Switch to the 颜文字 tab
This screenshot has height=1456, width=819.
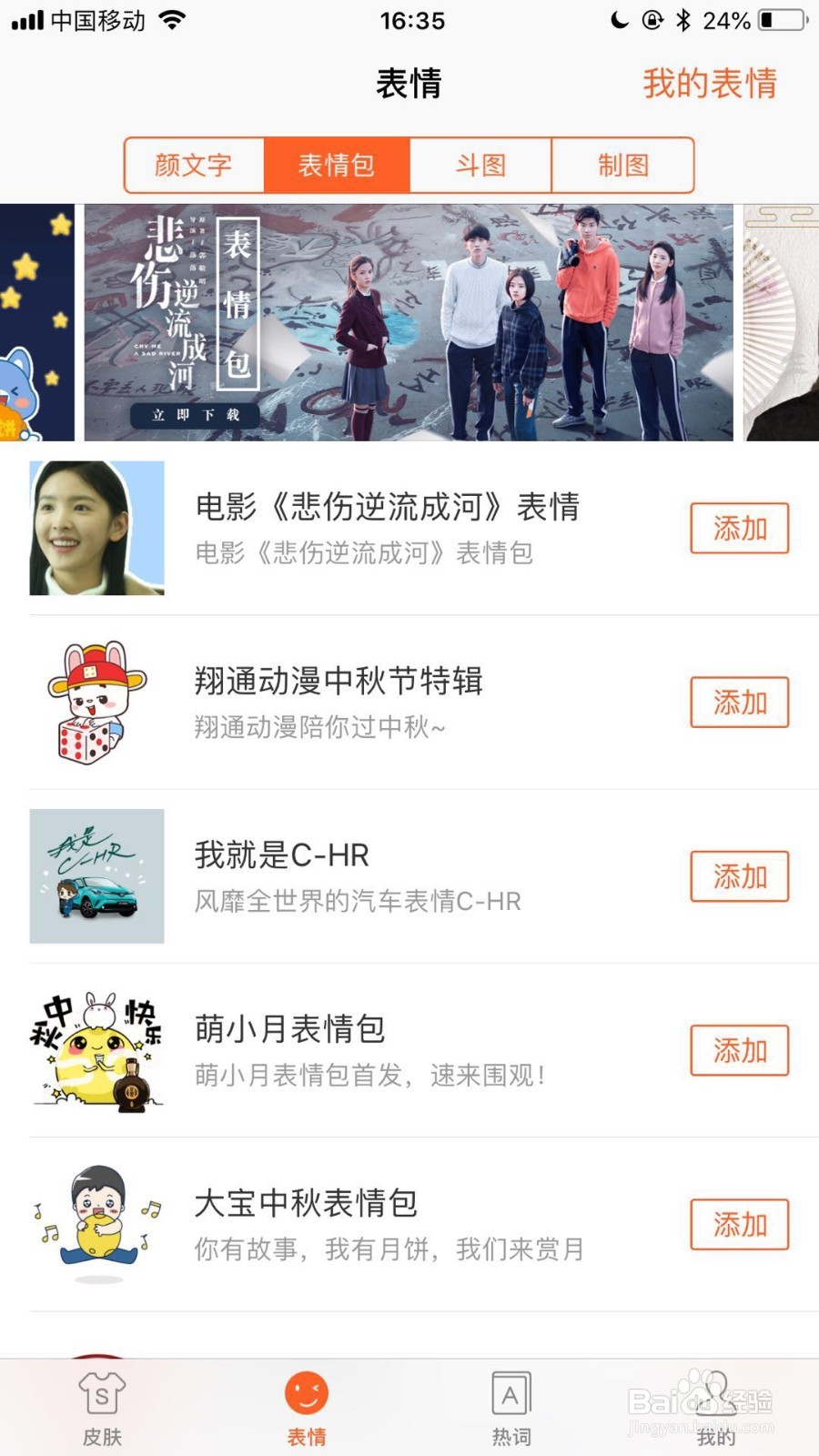click(x=194, y=165)
